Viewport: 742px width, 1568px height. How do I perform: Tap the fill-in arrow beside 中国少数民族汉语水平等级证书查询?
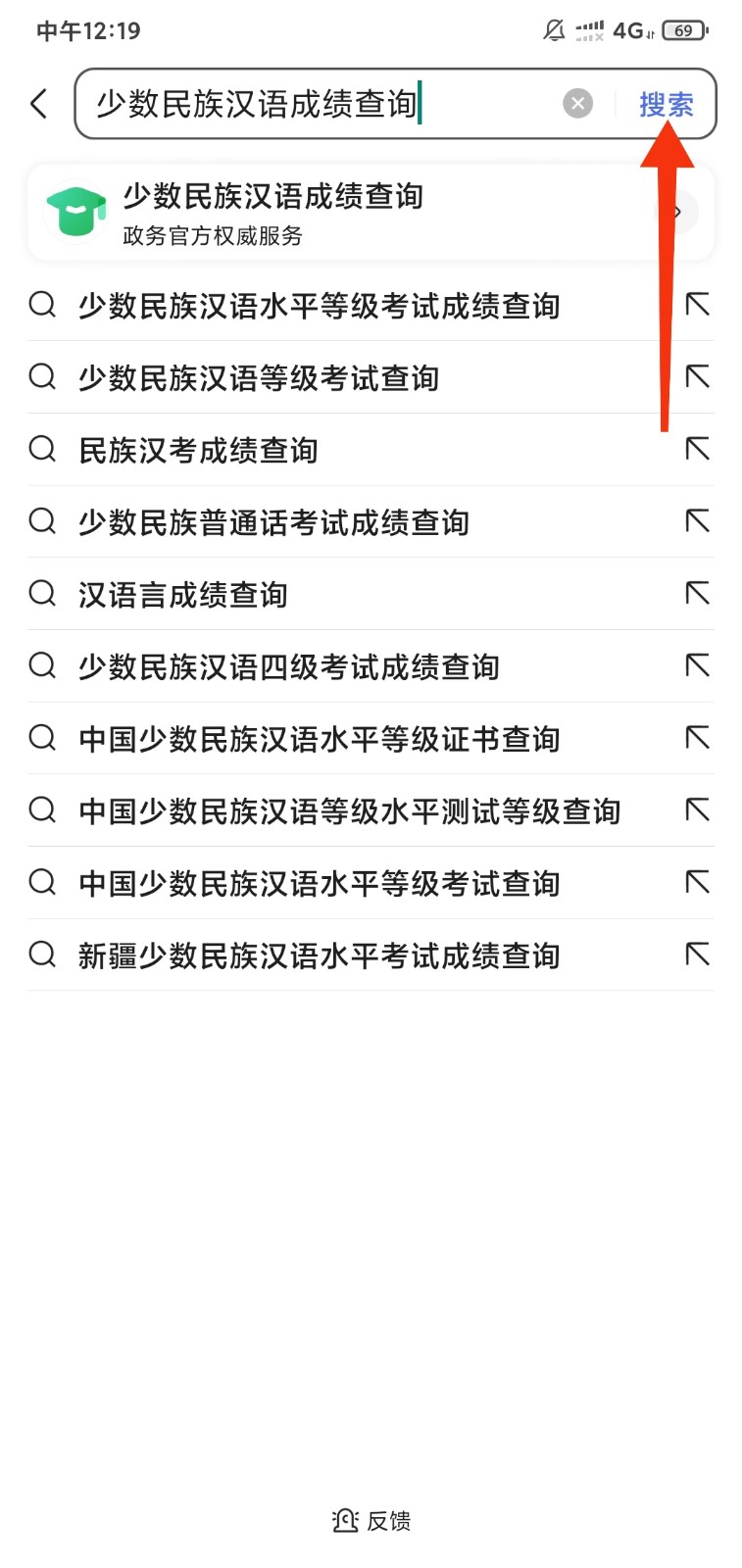pyautogui.click(x=697, y=739)
